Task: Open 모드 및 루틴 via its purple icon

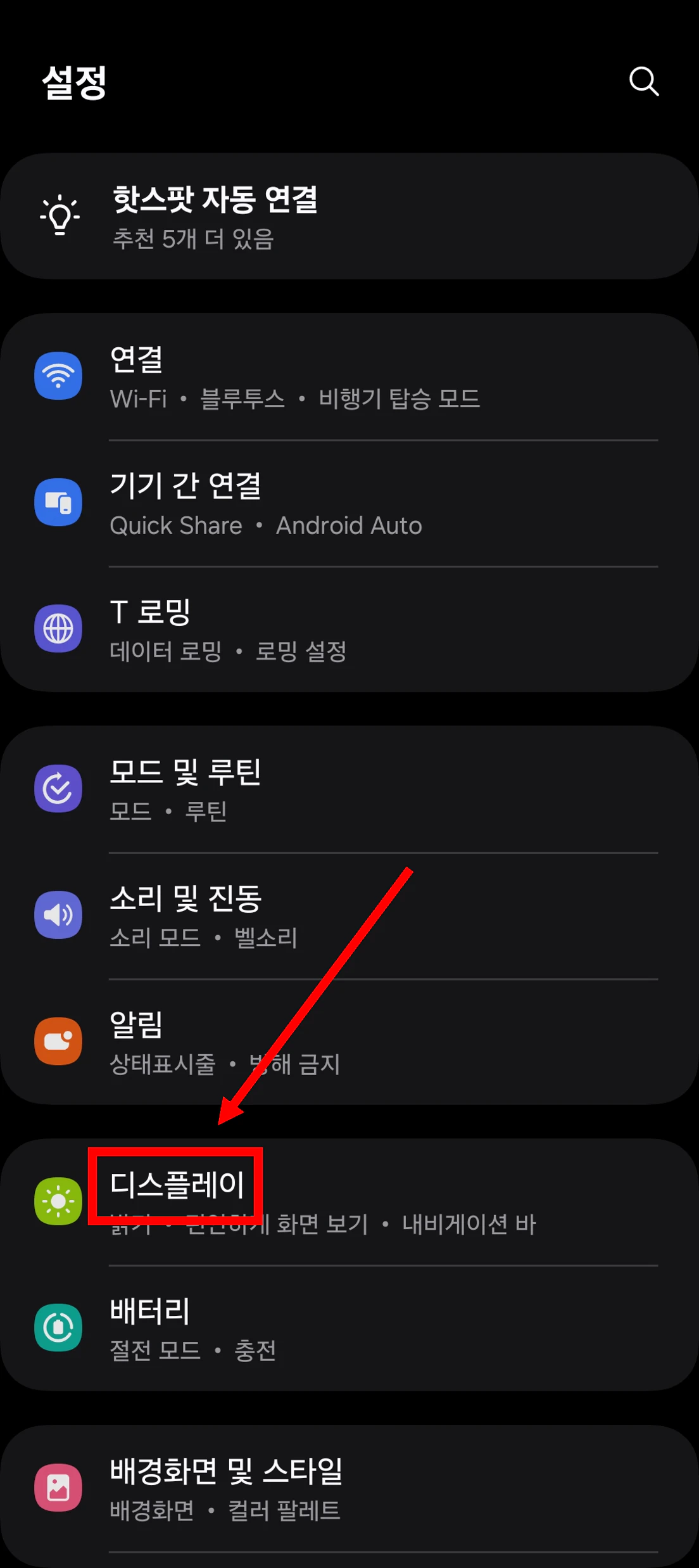Action: tap(58, 787)
